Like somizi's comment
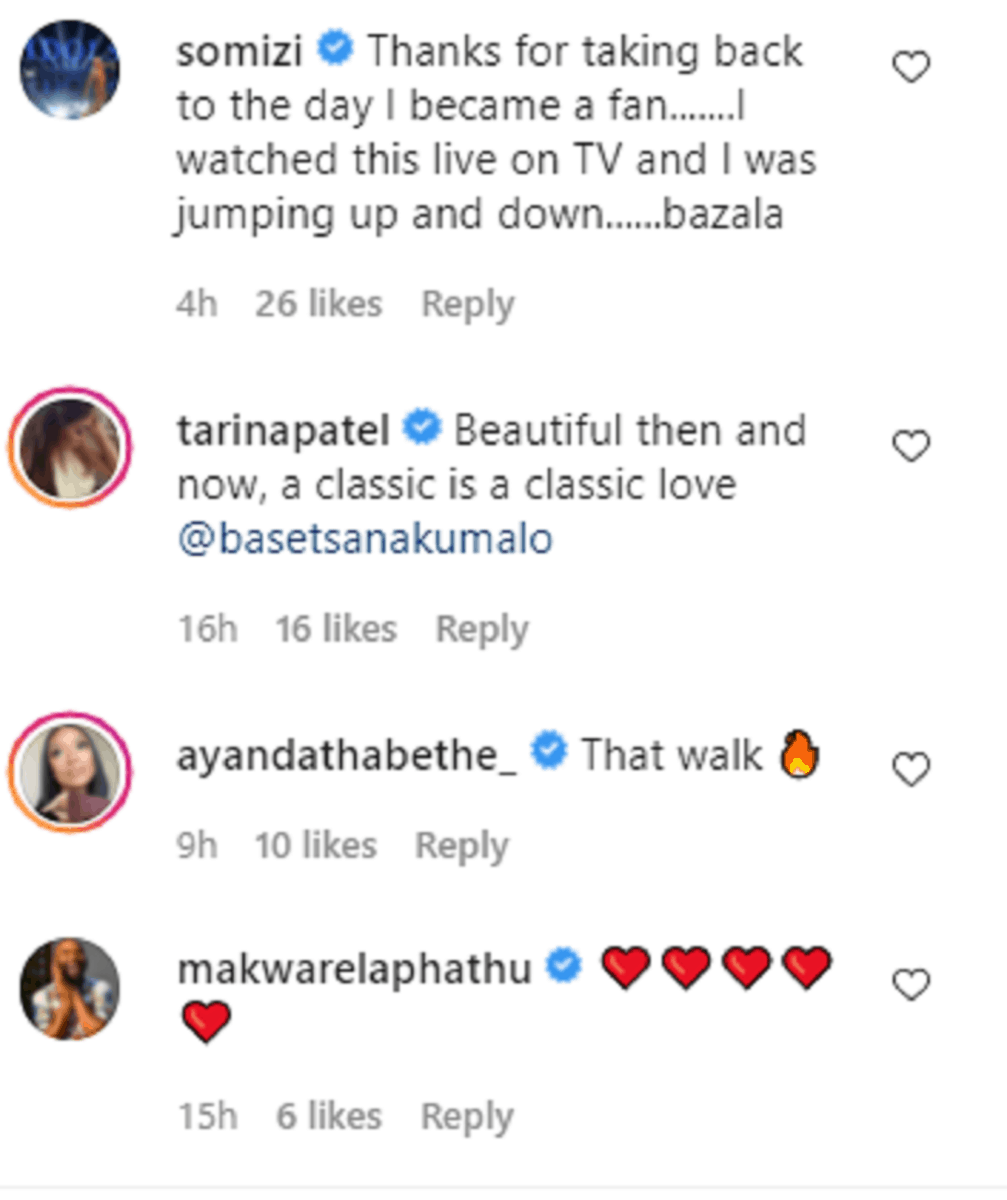The height and width of the screenshot is (1200, 1007). (910, 68)
